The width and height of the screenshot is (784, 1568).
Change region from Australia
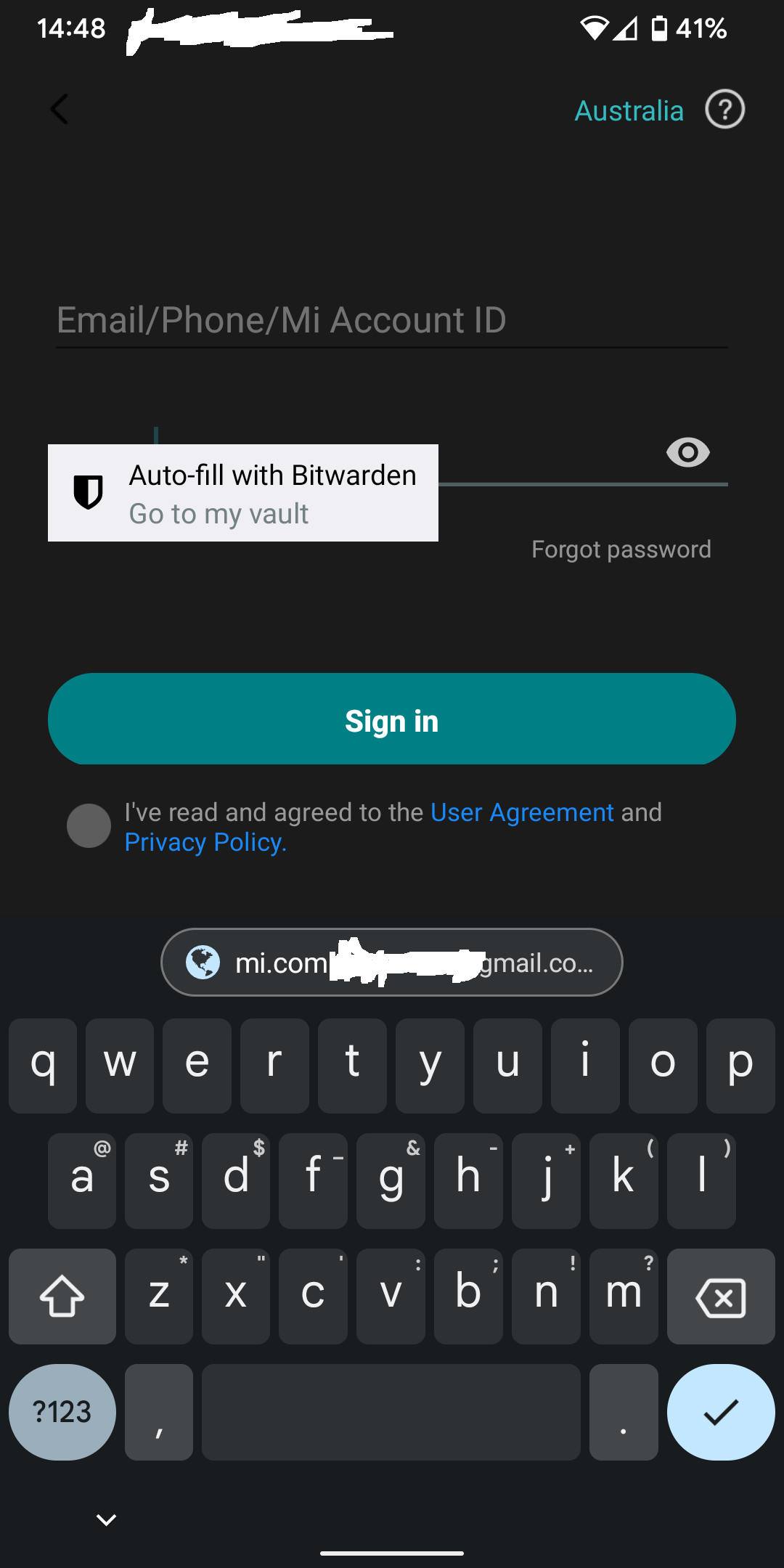click(x=629, y=111)
